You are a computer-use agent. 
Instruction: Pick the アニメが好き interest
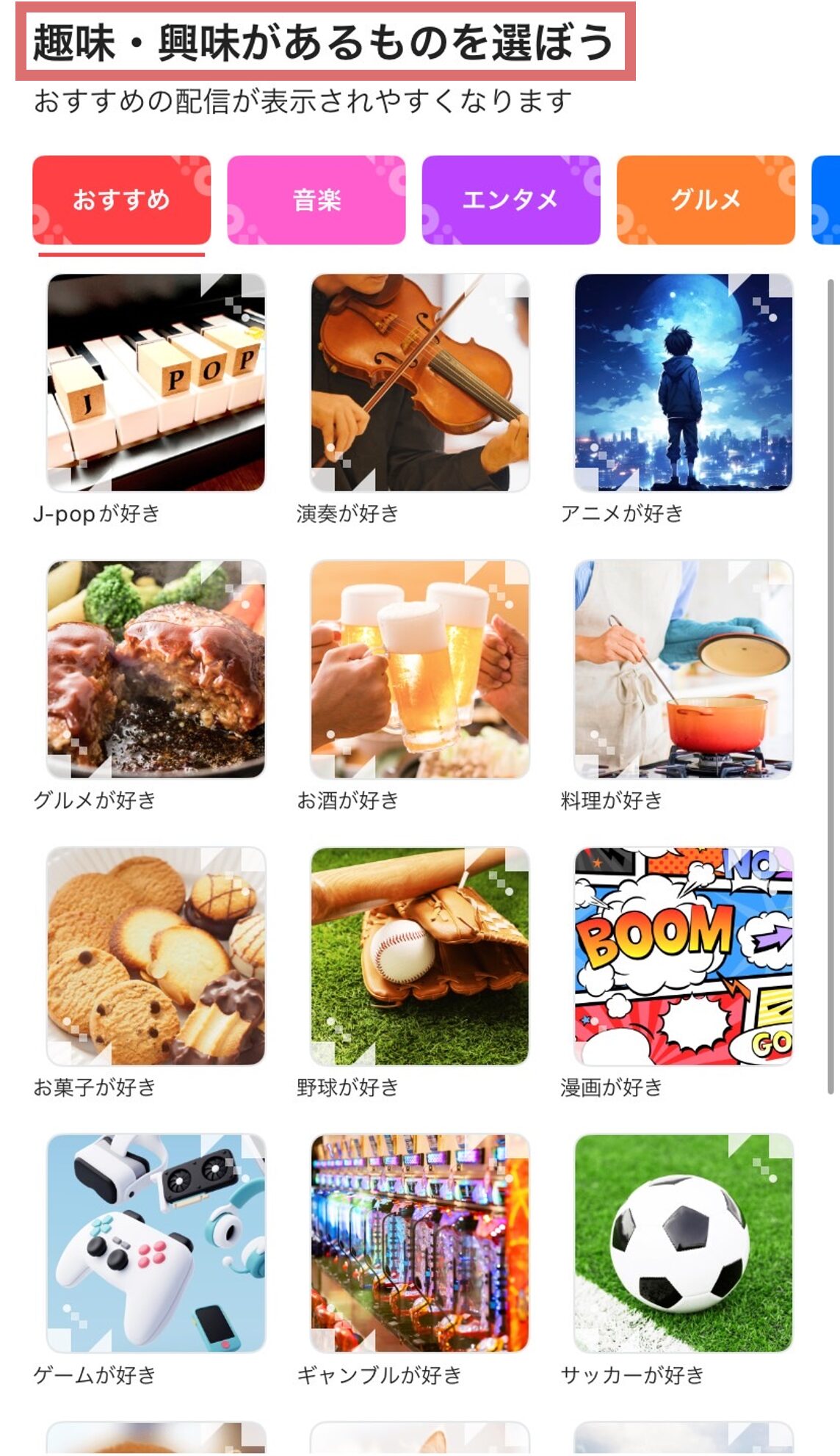point(683,383)
